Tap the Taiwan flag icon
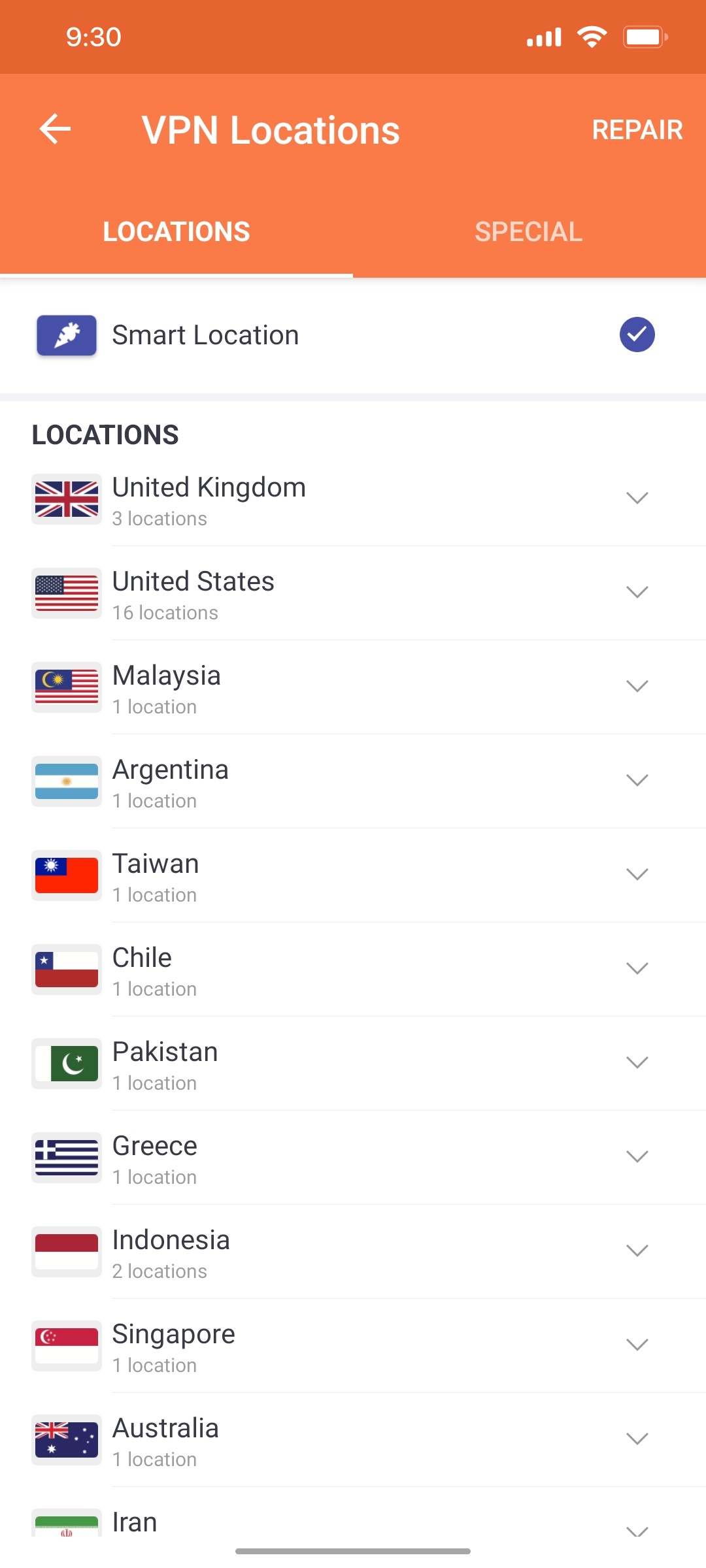 tap(66, 875)
